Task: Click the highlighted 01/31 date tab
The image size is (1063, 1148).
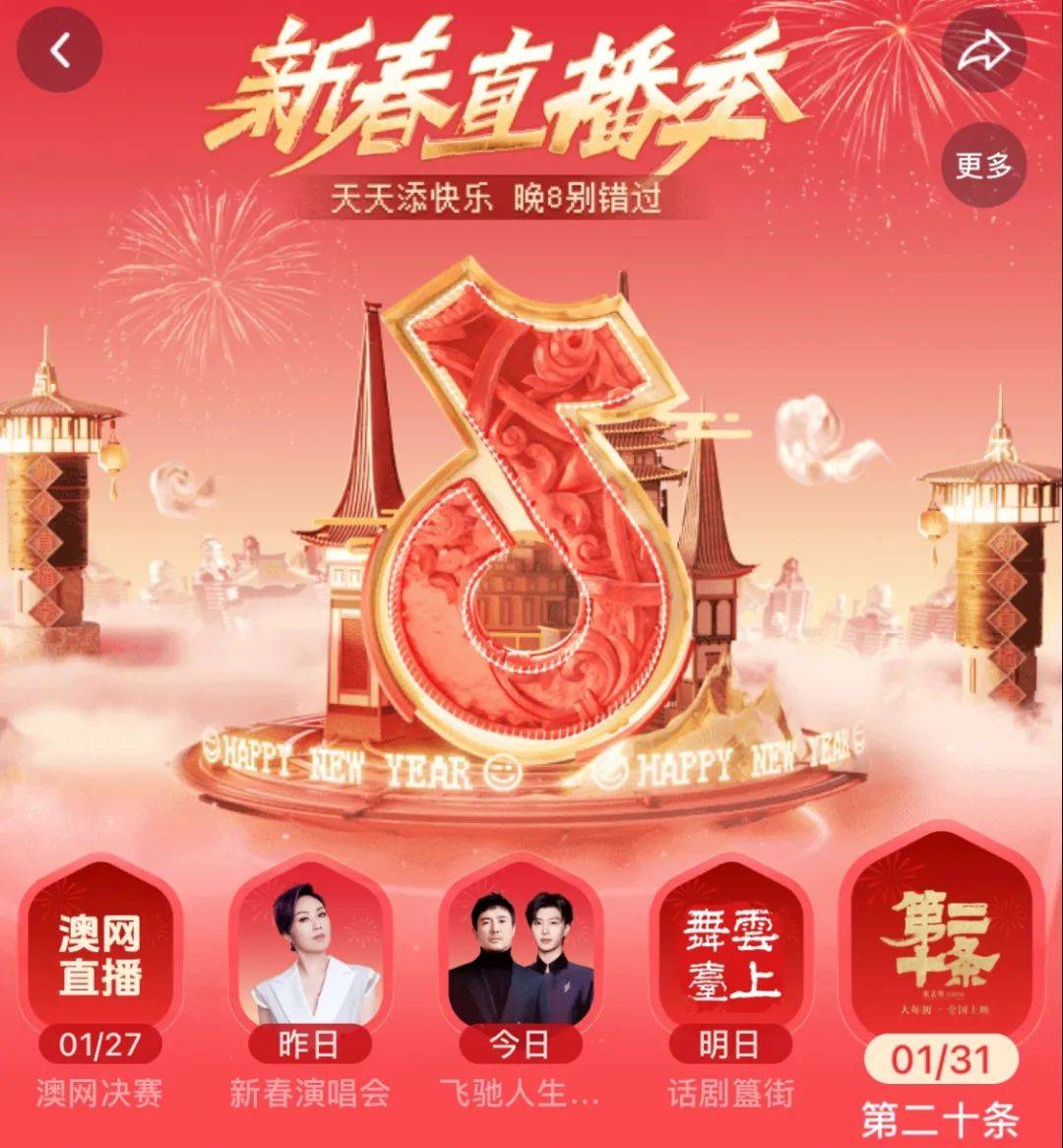Action: 943,1062
